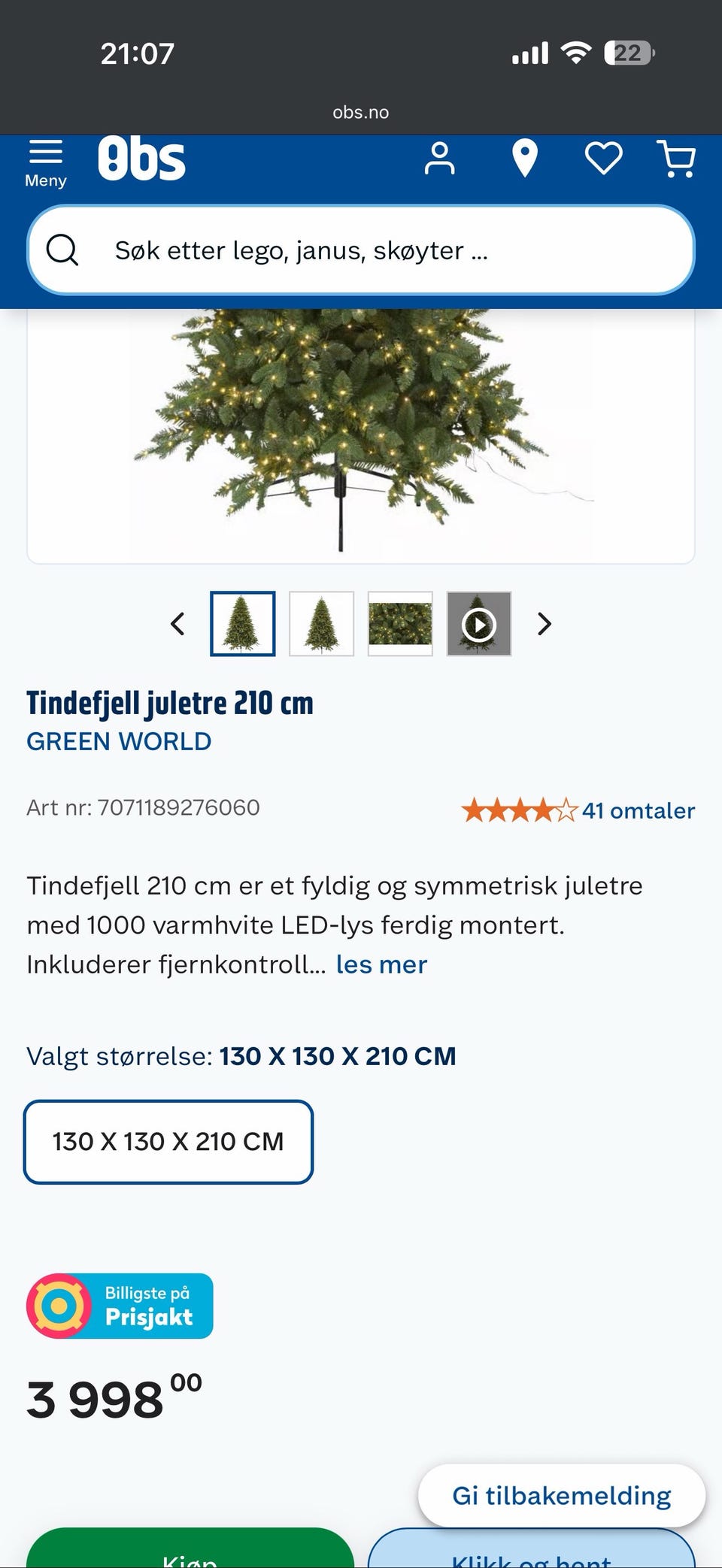Go to previous image via left chevron
The width and height of the screenshot is (722, 1568).
tap(178, 624)
